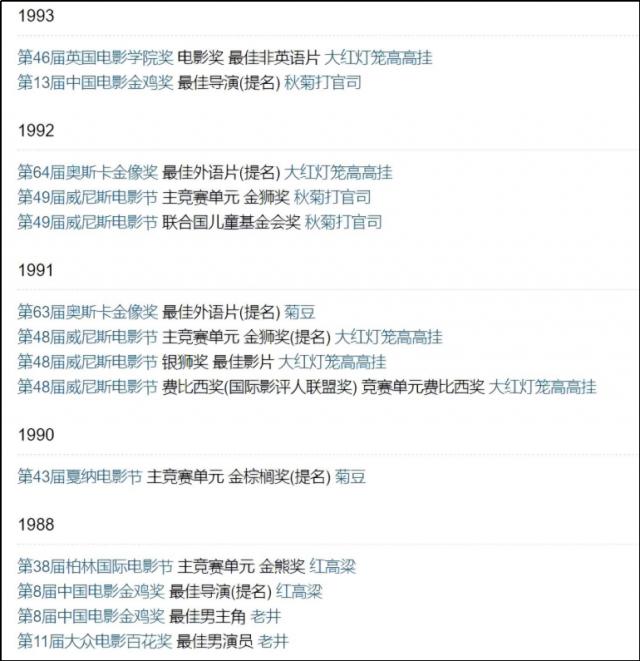Viewport: 640px width, 661px height.
Task: Open the 第11届大众电影百花奖 link
Action: 95,641
